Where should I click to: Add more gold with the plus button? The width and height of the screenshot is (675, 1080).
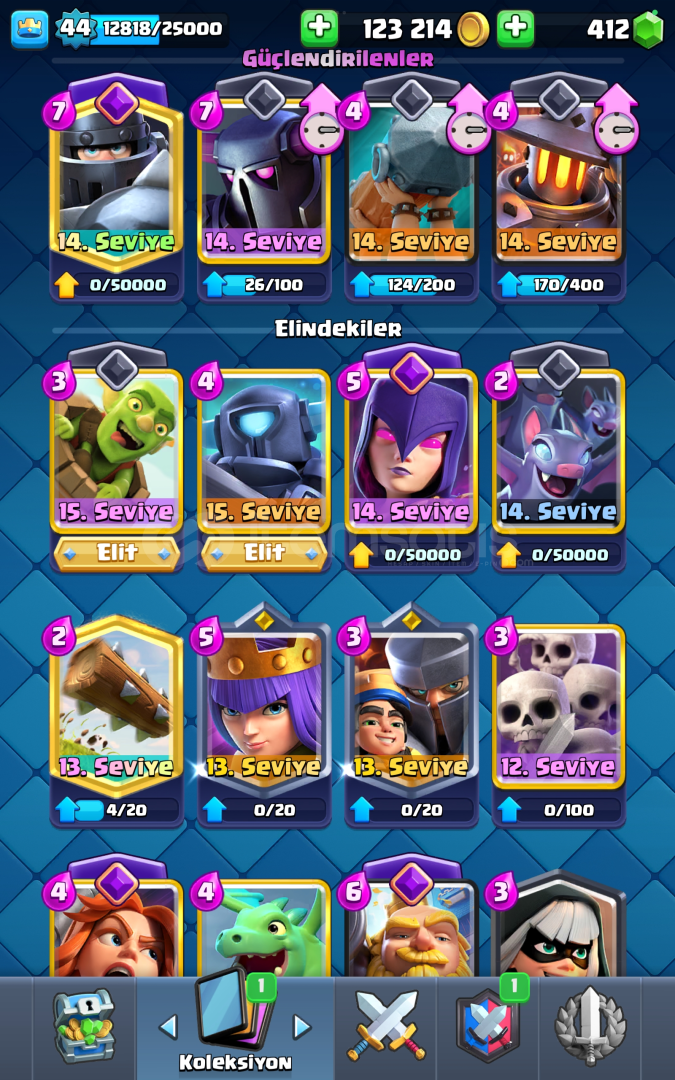coord(319,28)
